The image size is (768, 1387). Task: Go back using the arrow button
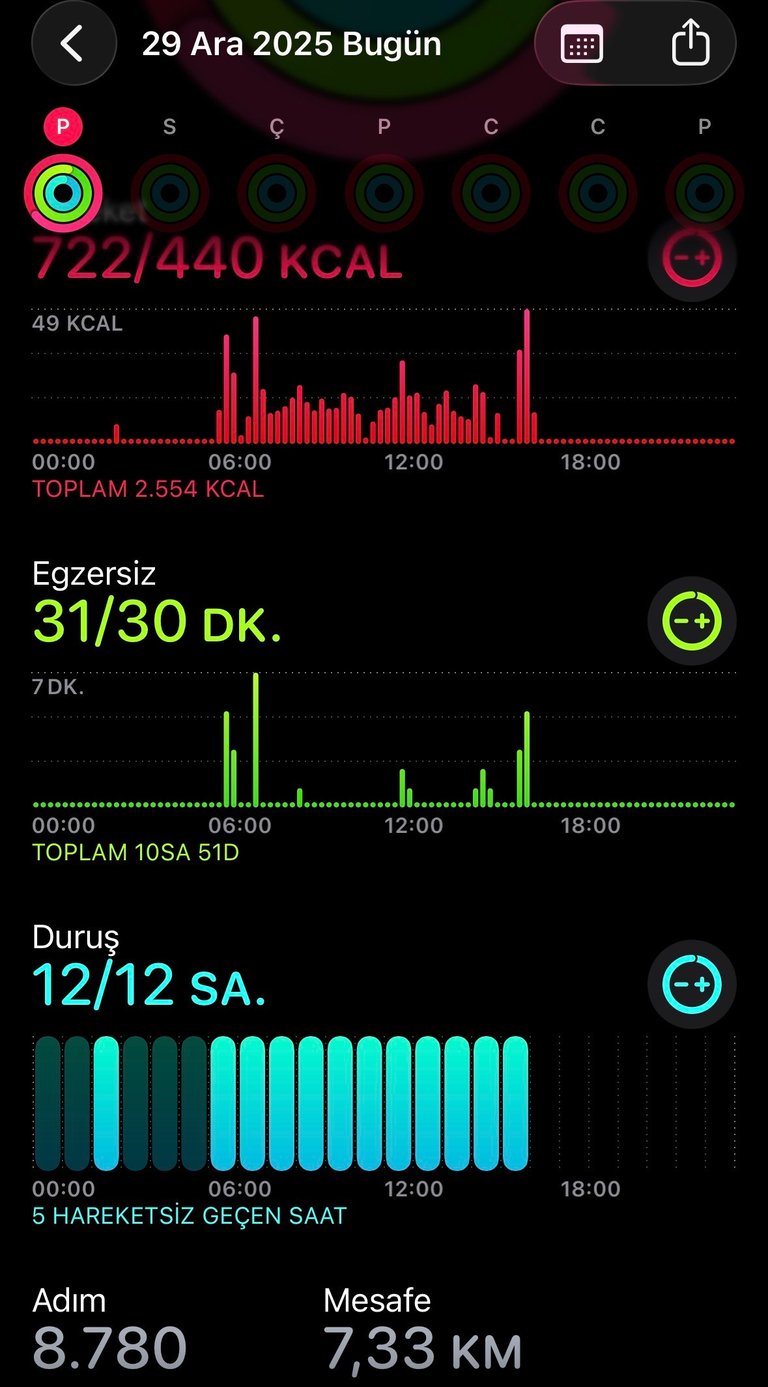click(x=72, y=45)
